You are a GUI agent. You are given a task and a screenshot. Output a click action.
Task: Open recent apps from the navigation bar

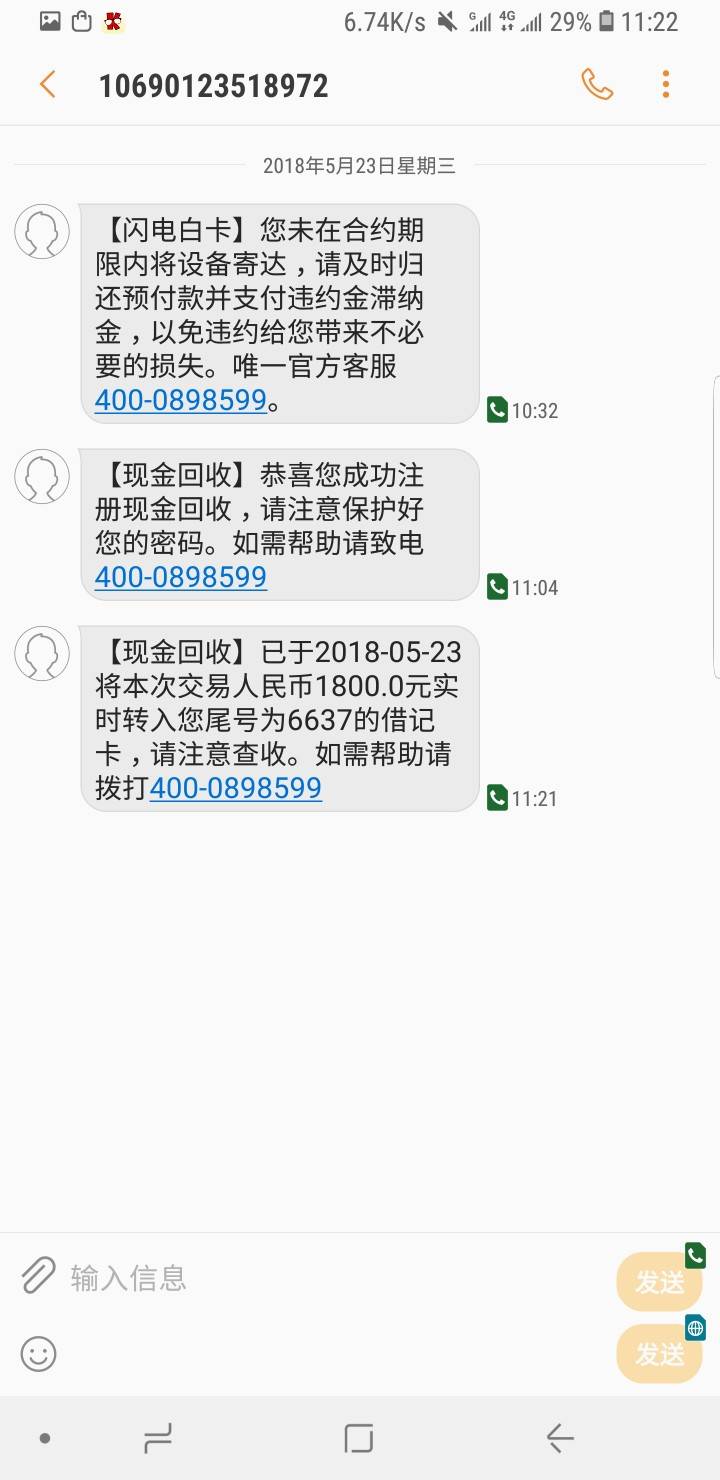click(158, 1439)
